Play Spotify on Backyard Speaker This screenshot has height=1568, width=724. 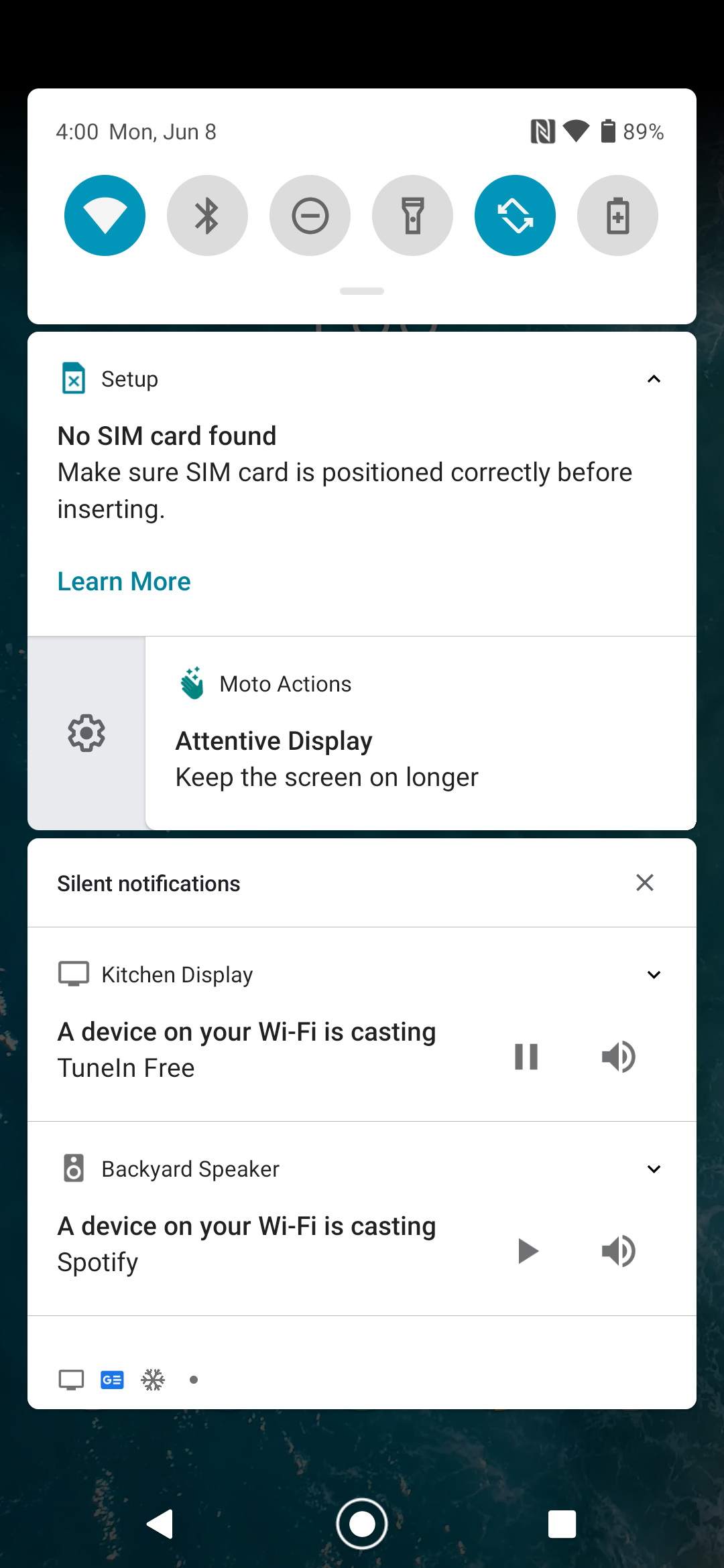coord(528,1251)
